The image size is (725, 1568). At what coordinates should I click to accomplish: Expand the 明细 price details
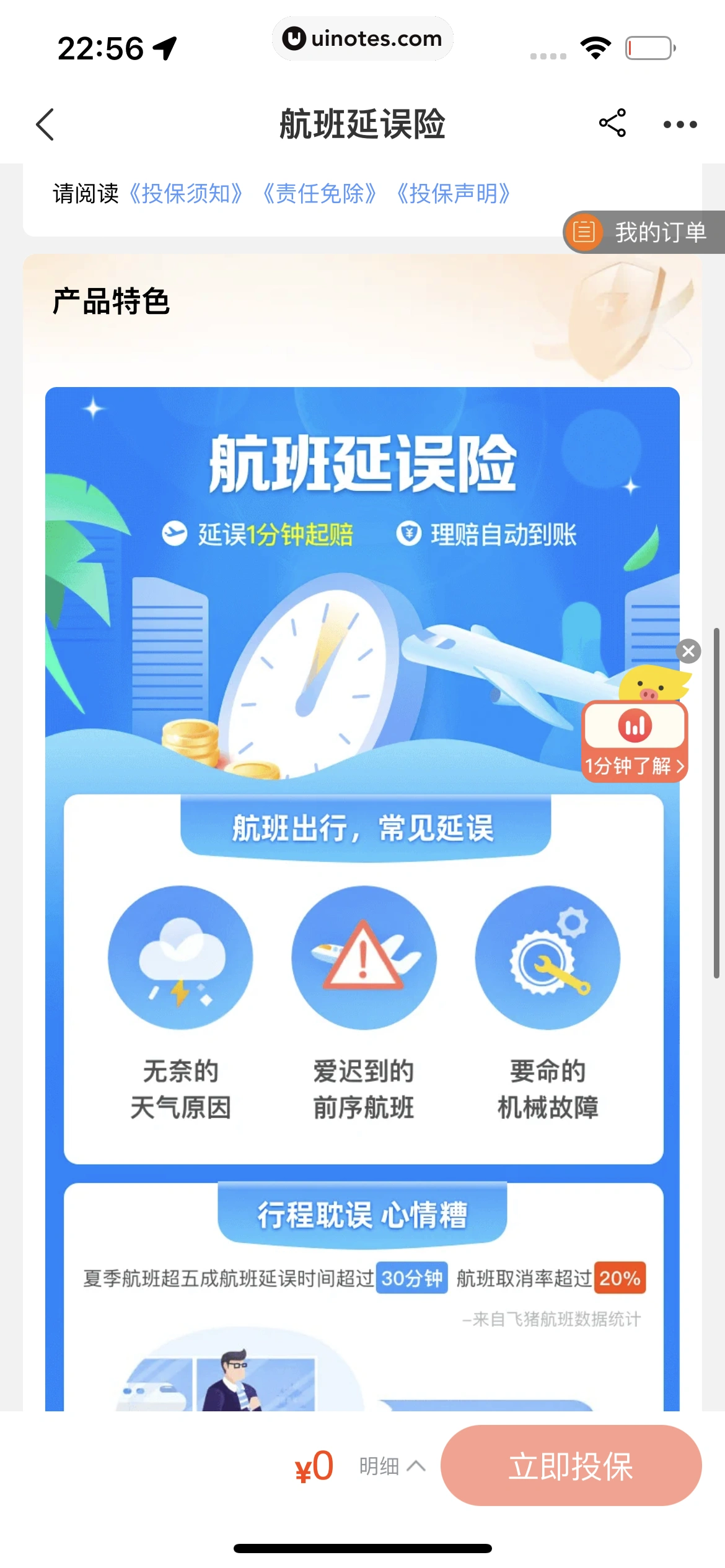[392, 1466]
